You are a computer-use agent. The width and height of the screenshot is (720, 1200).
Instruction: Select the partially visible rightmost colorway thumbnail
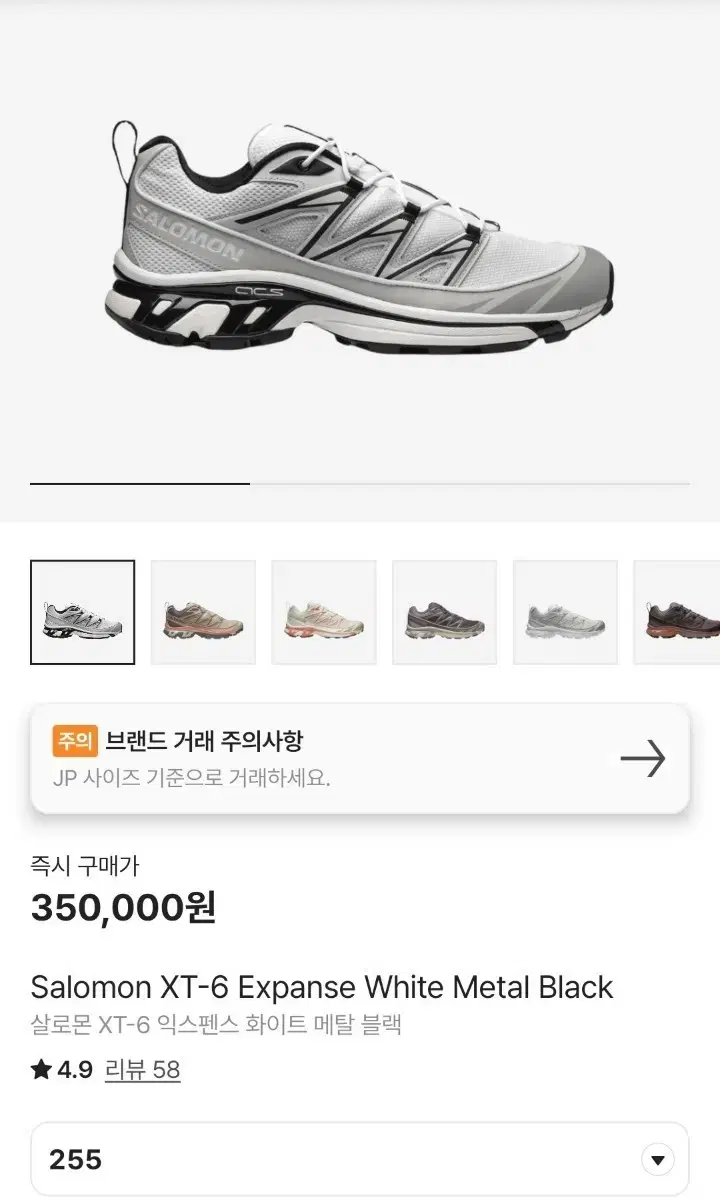click(680, 611)
